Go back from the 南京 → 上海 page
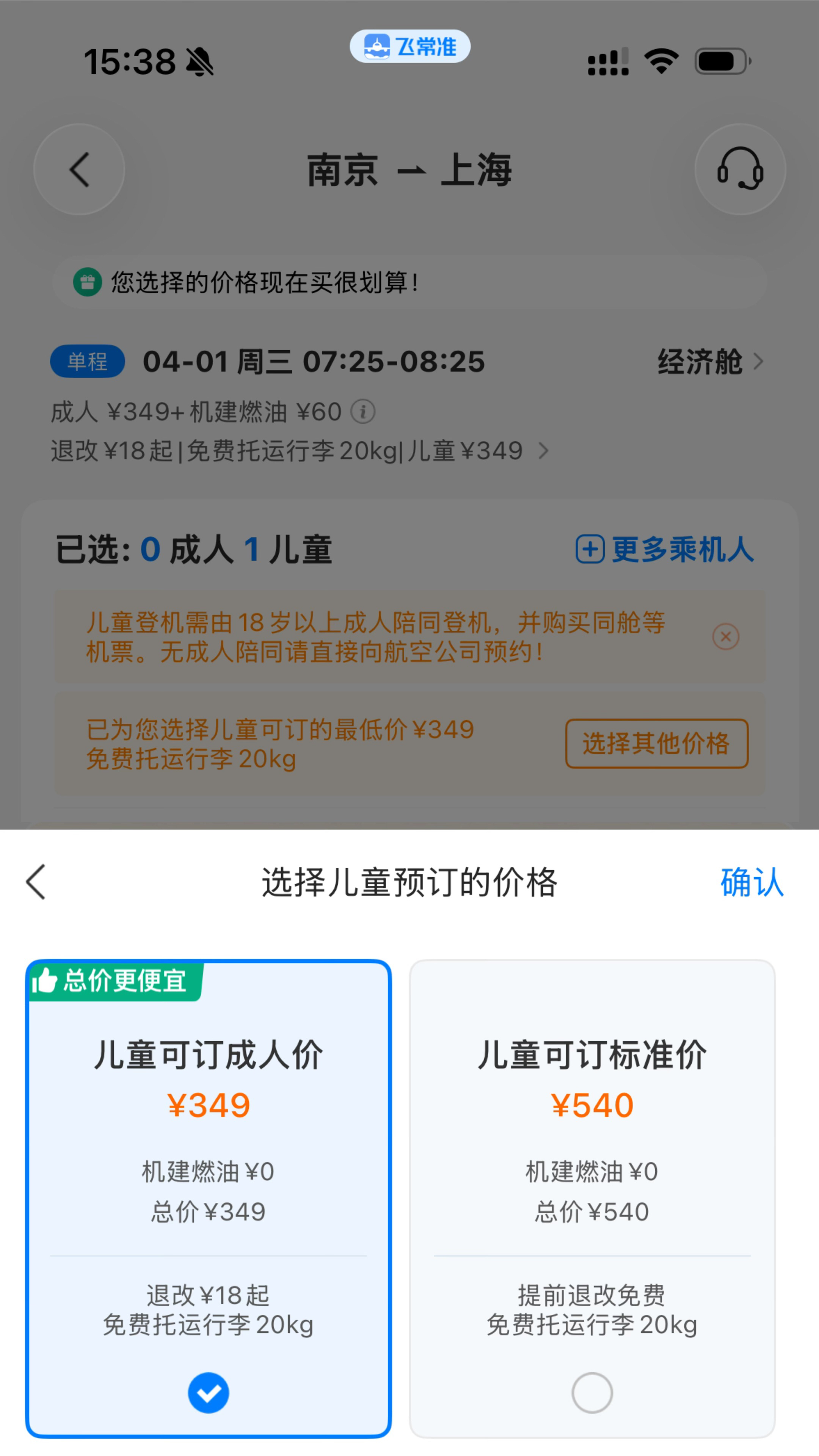 coord(79,169)
